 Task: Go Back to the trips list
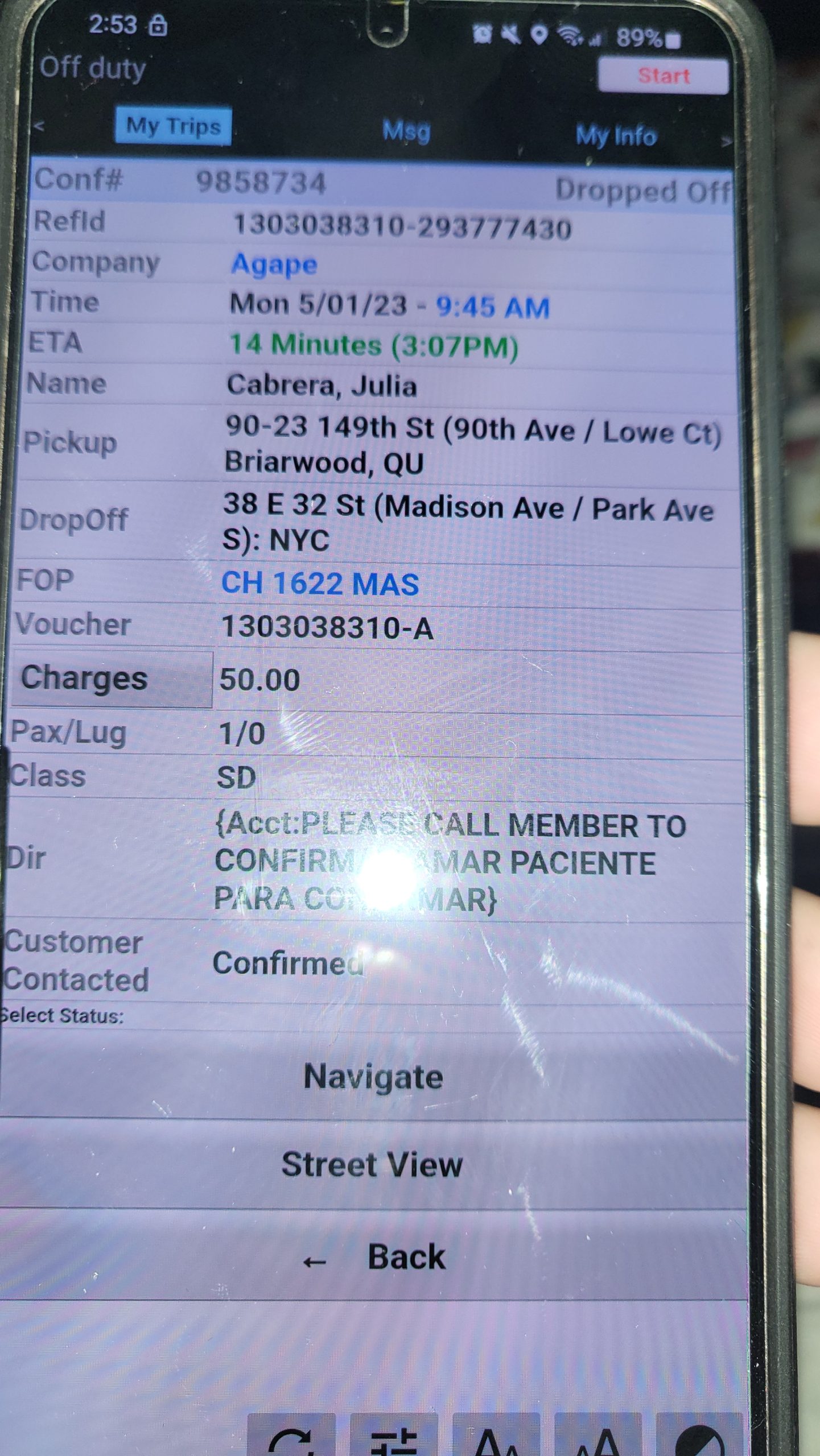point(373,1255)
